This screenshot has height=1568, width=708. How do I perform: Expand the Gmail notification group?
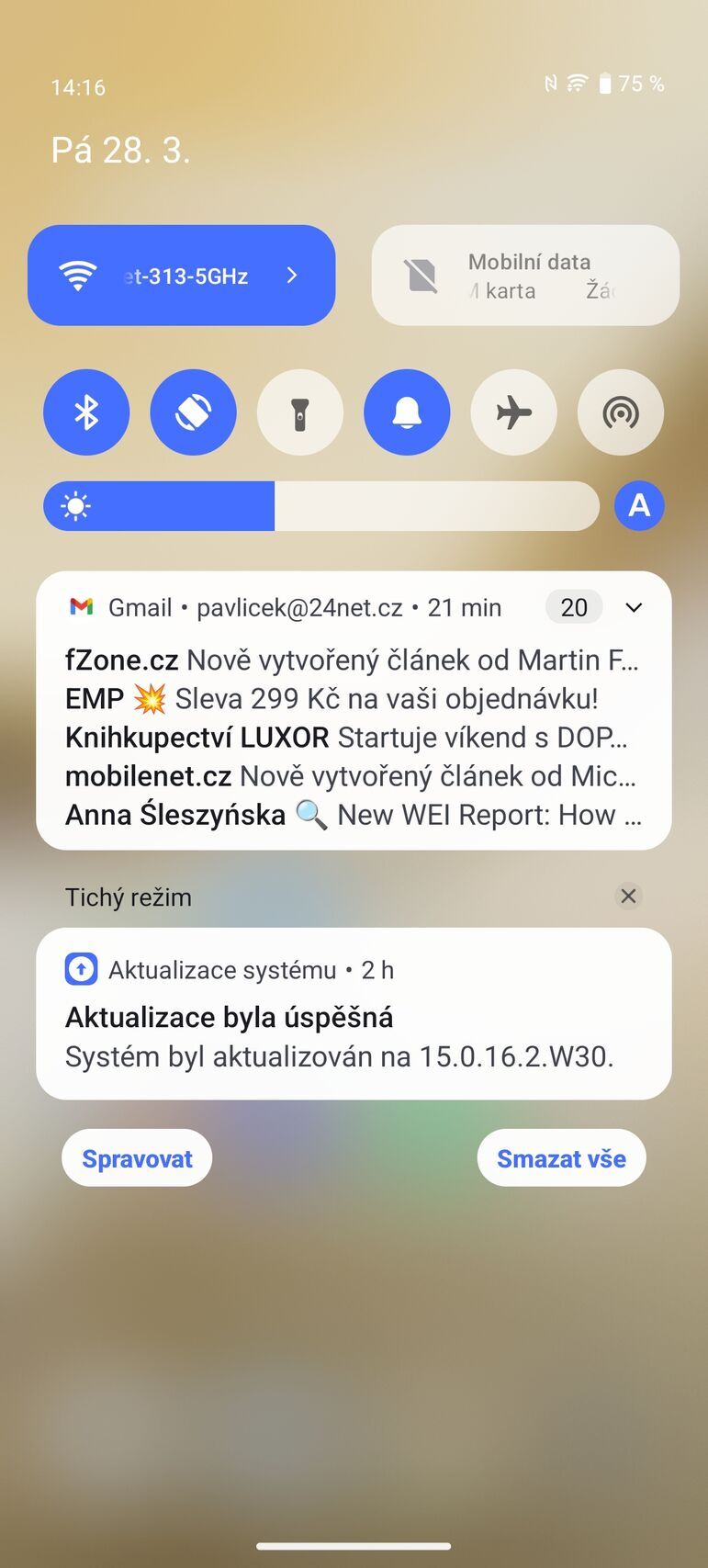pos(634,607)
